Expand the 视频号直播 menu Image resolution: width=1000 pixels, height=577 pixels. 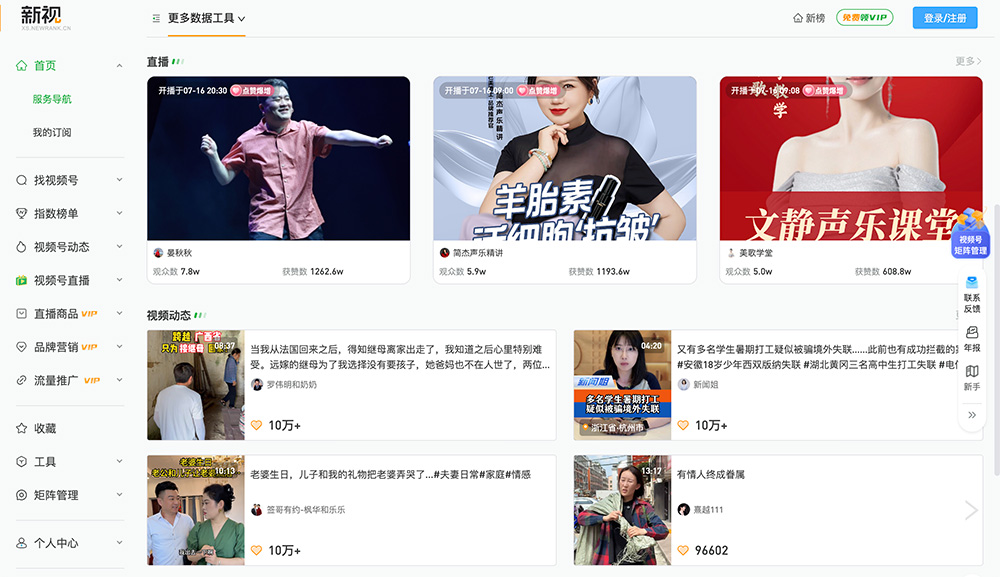(x=68, y=280)
